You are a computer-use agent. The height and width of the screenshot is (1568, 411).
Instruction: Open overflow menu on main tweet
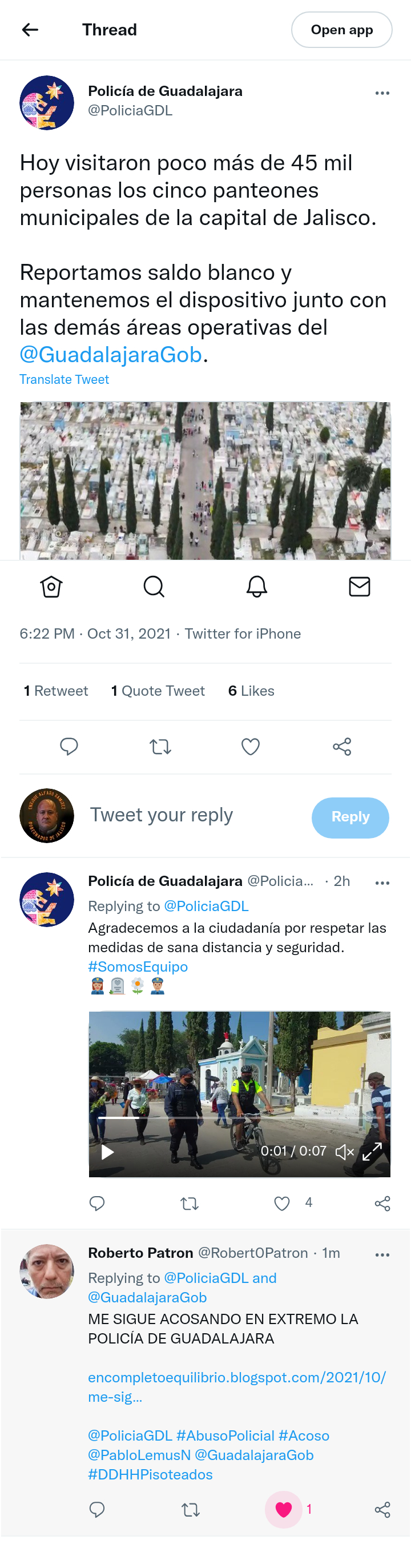pos(382,93)
